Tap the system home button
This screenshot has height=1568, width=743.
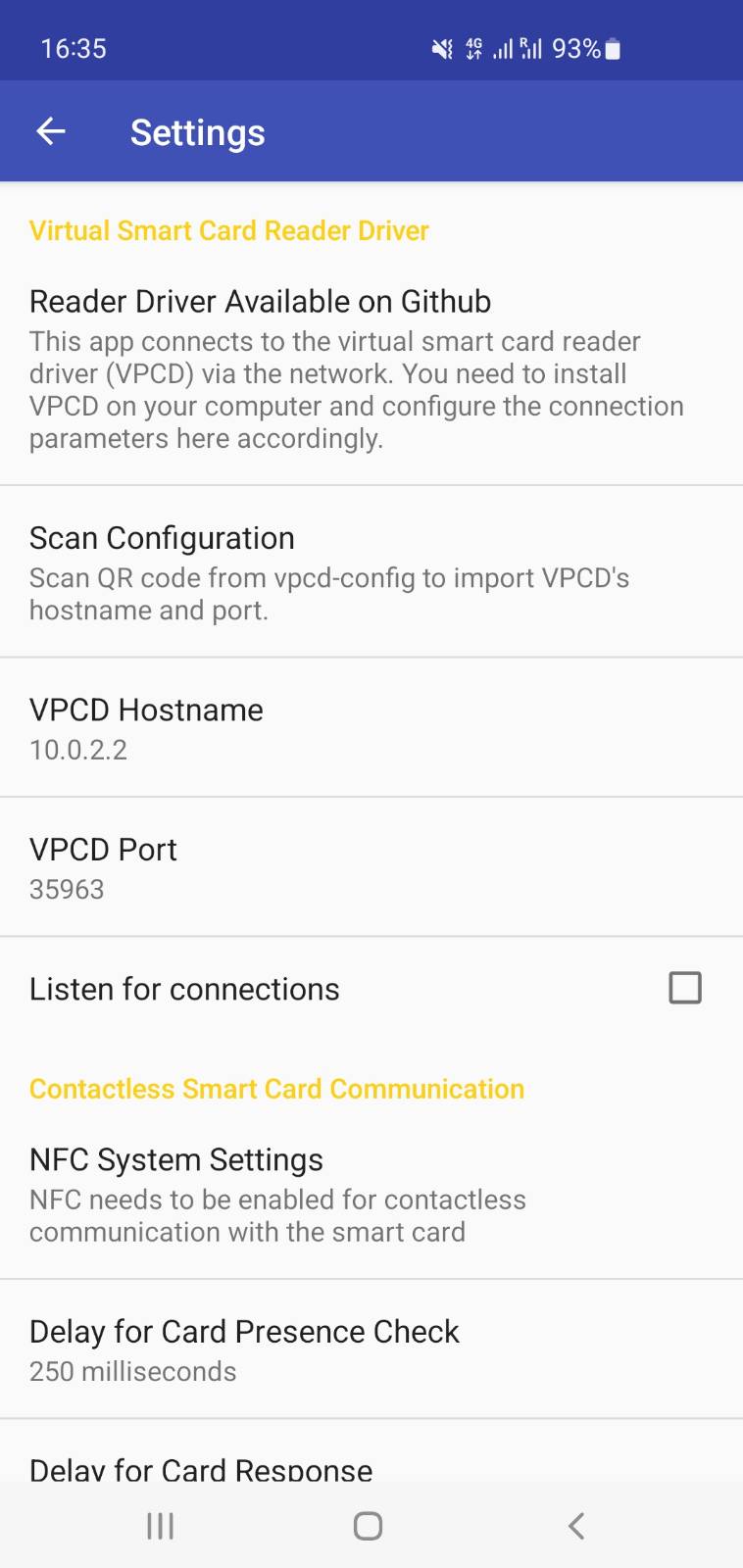368,1526
